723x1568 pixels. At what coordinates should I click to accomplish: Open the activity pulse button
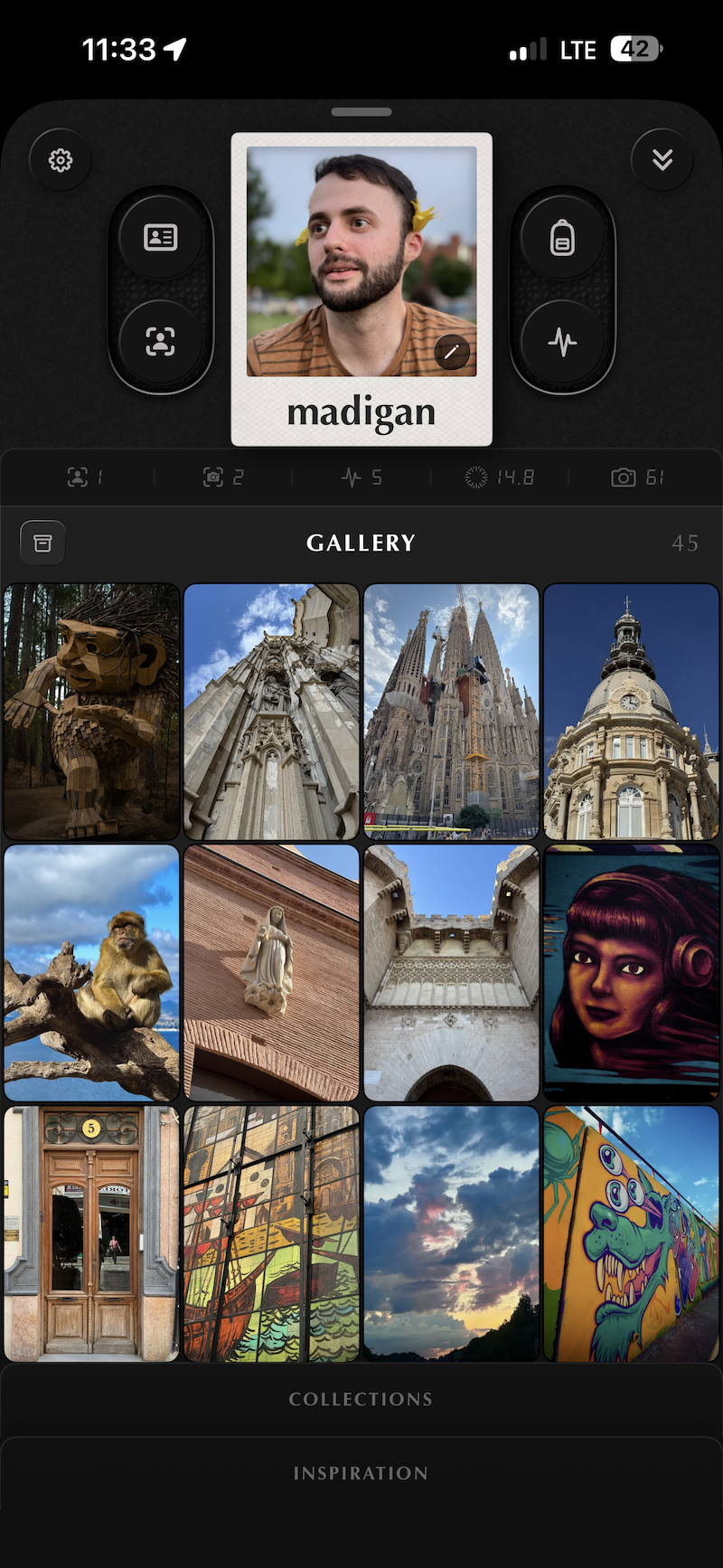pos(562,342)
